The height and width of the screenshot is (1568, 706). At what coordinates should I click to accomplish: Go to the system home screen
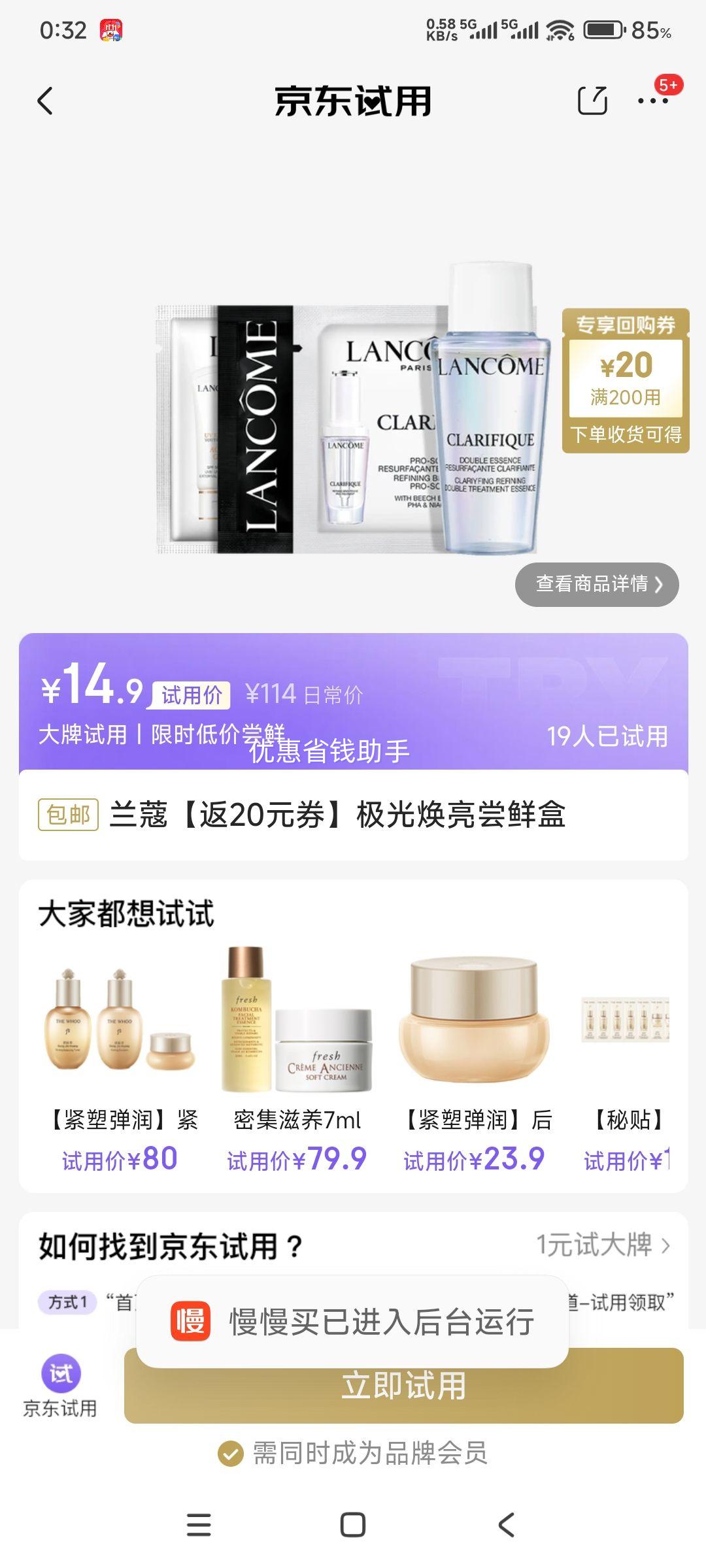[x=353, y=1525]
